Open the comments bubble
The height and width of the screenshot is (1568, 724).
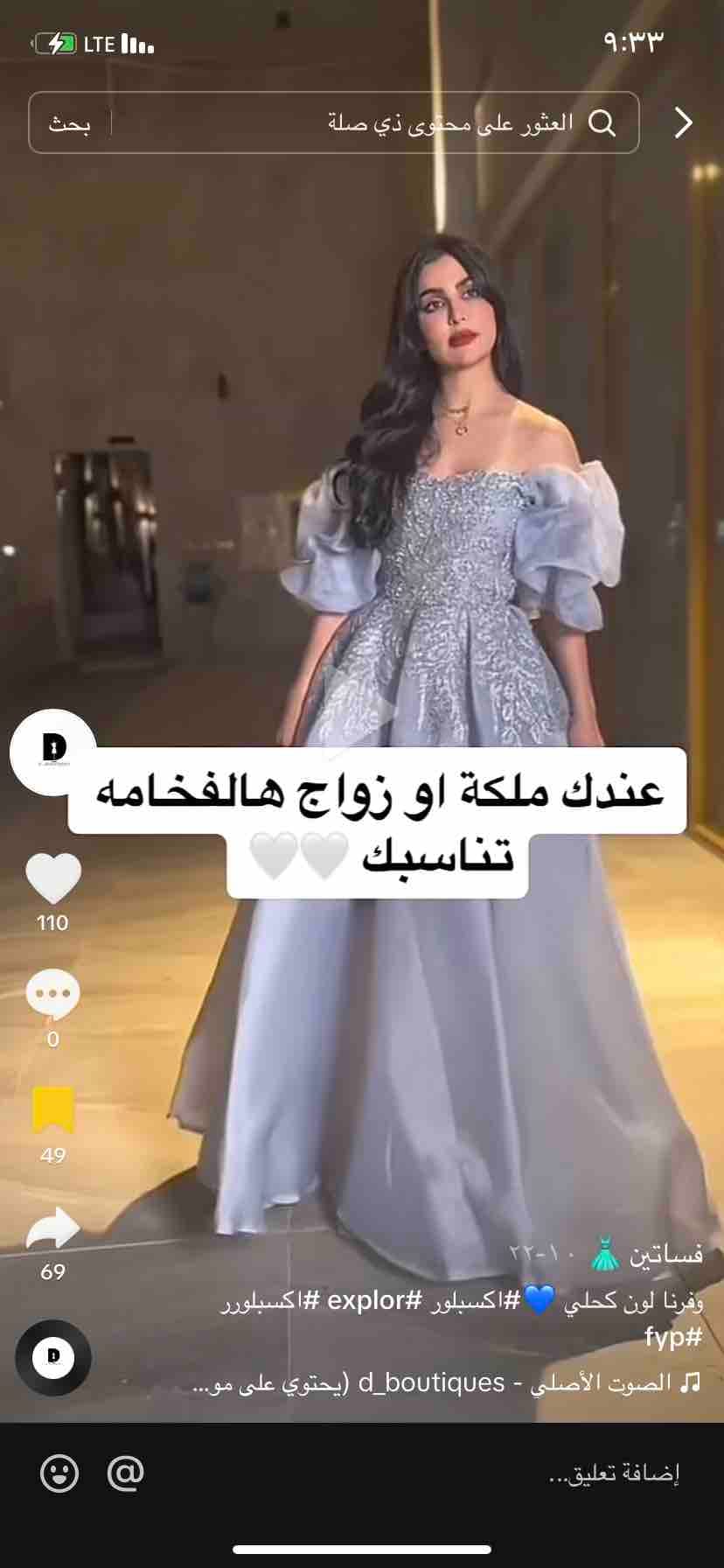(x=53, y=994)
